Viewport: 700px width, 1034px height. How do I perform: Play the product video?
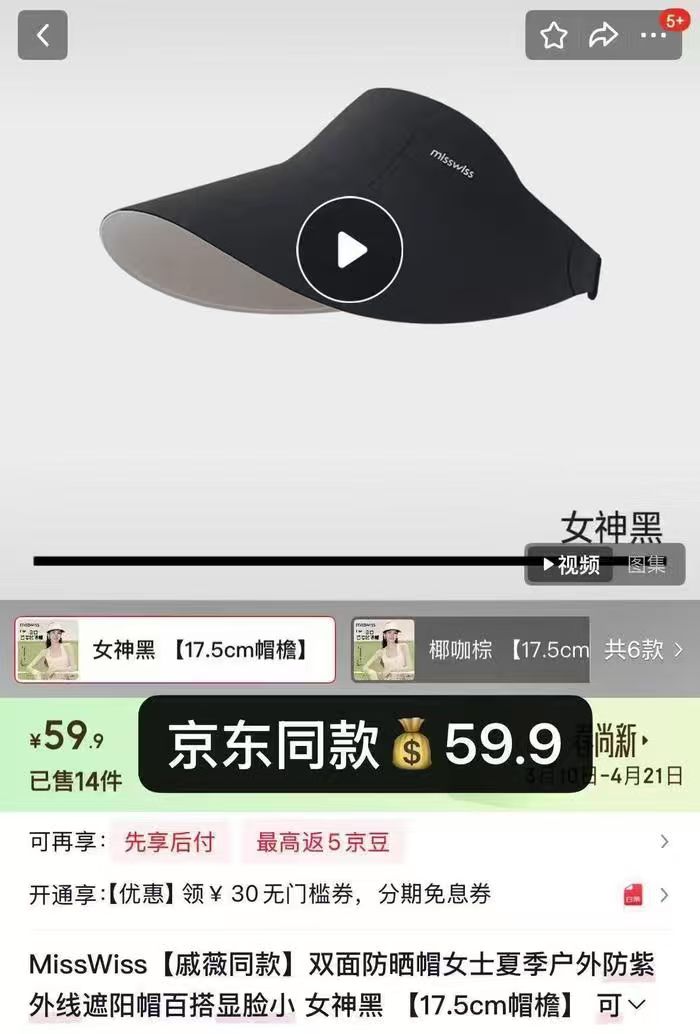tap(350, 250)
